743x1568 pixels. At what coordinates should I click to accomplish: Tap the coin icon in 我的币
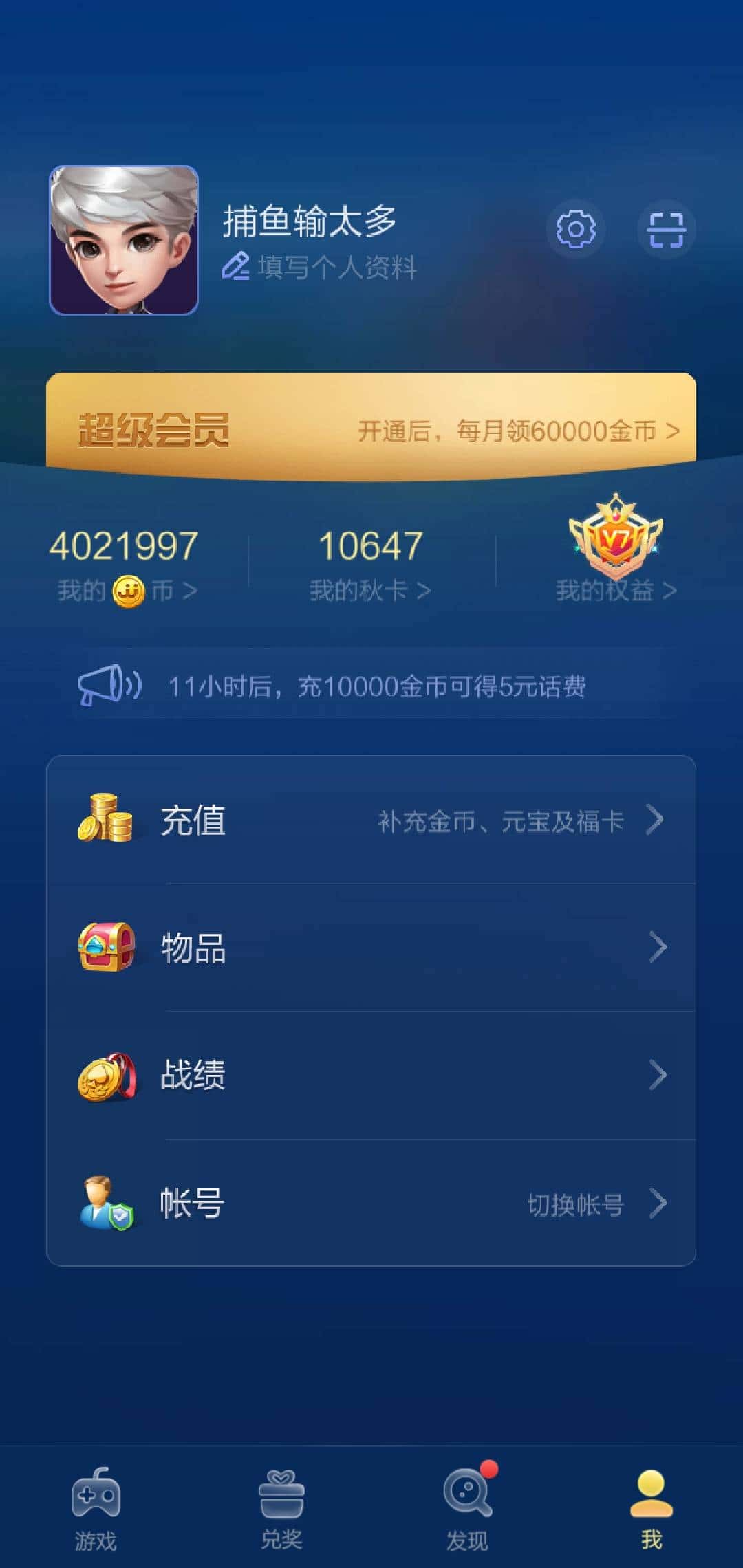click(x=129, y=589)
